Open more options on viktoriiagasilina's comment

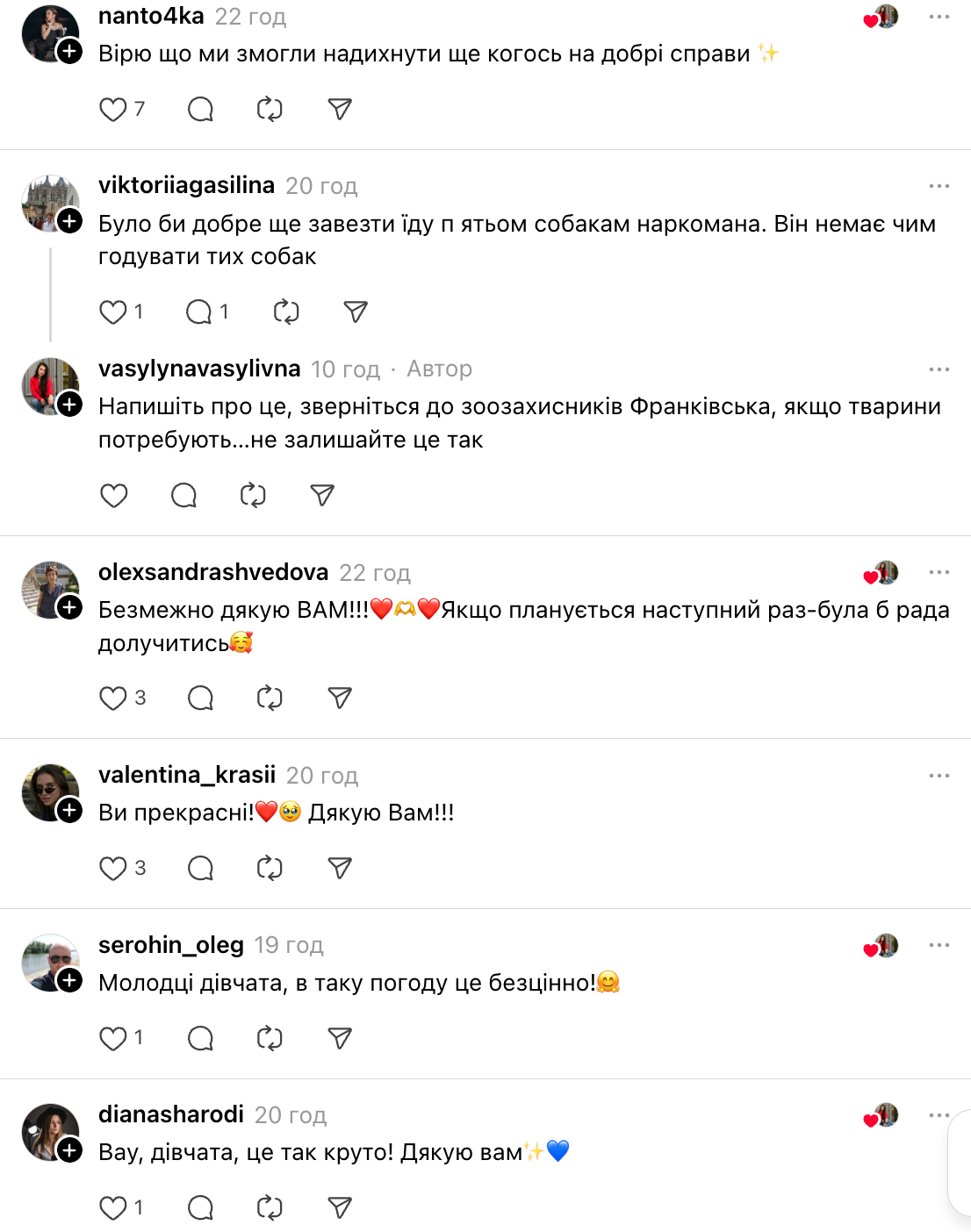(x=939, y=186)
